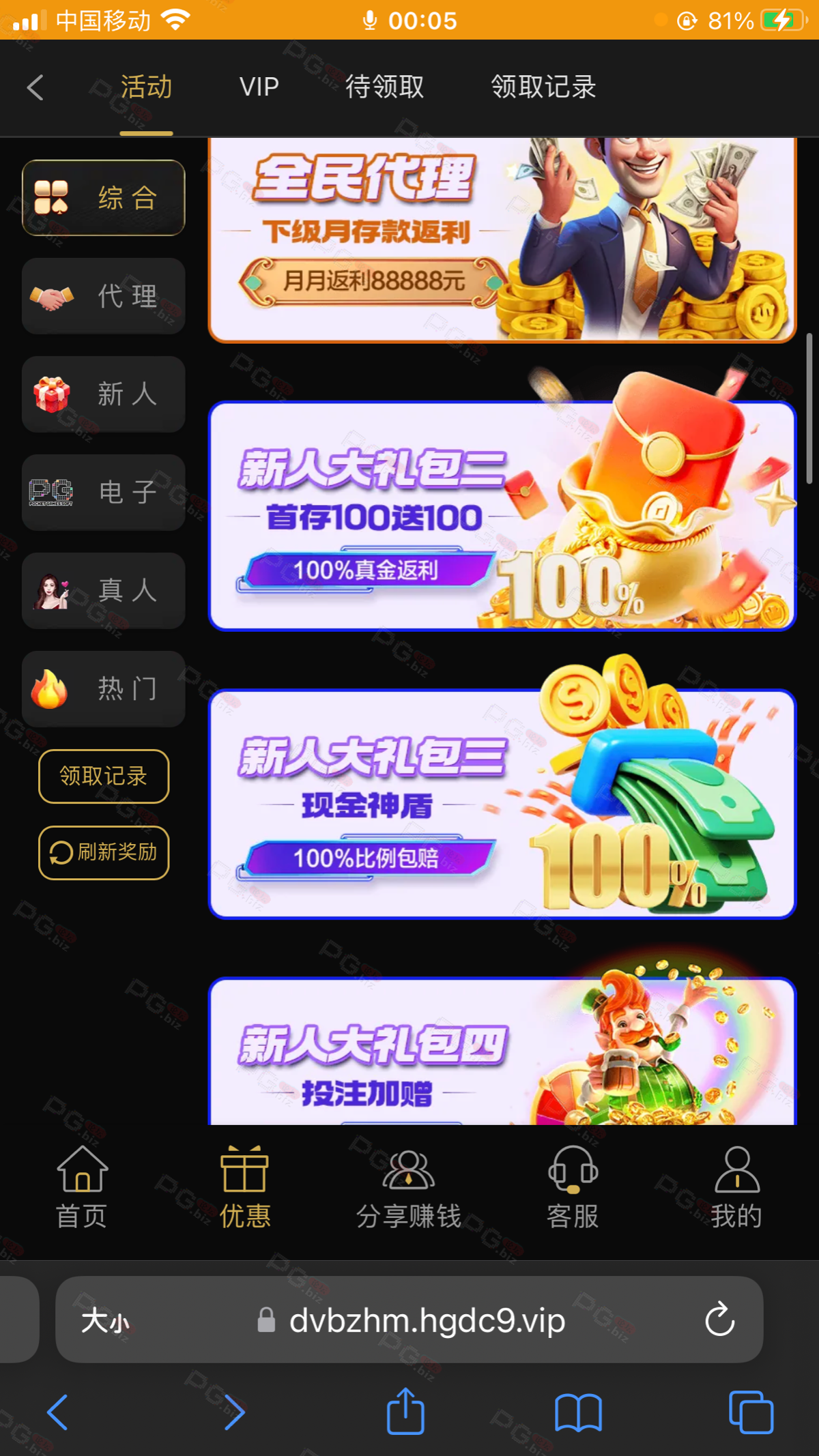This screenshot has width=819, height=1456.
Task: Open the 分享赚钱 tab
Action: 408,1187
